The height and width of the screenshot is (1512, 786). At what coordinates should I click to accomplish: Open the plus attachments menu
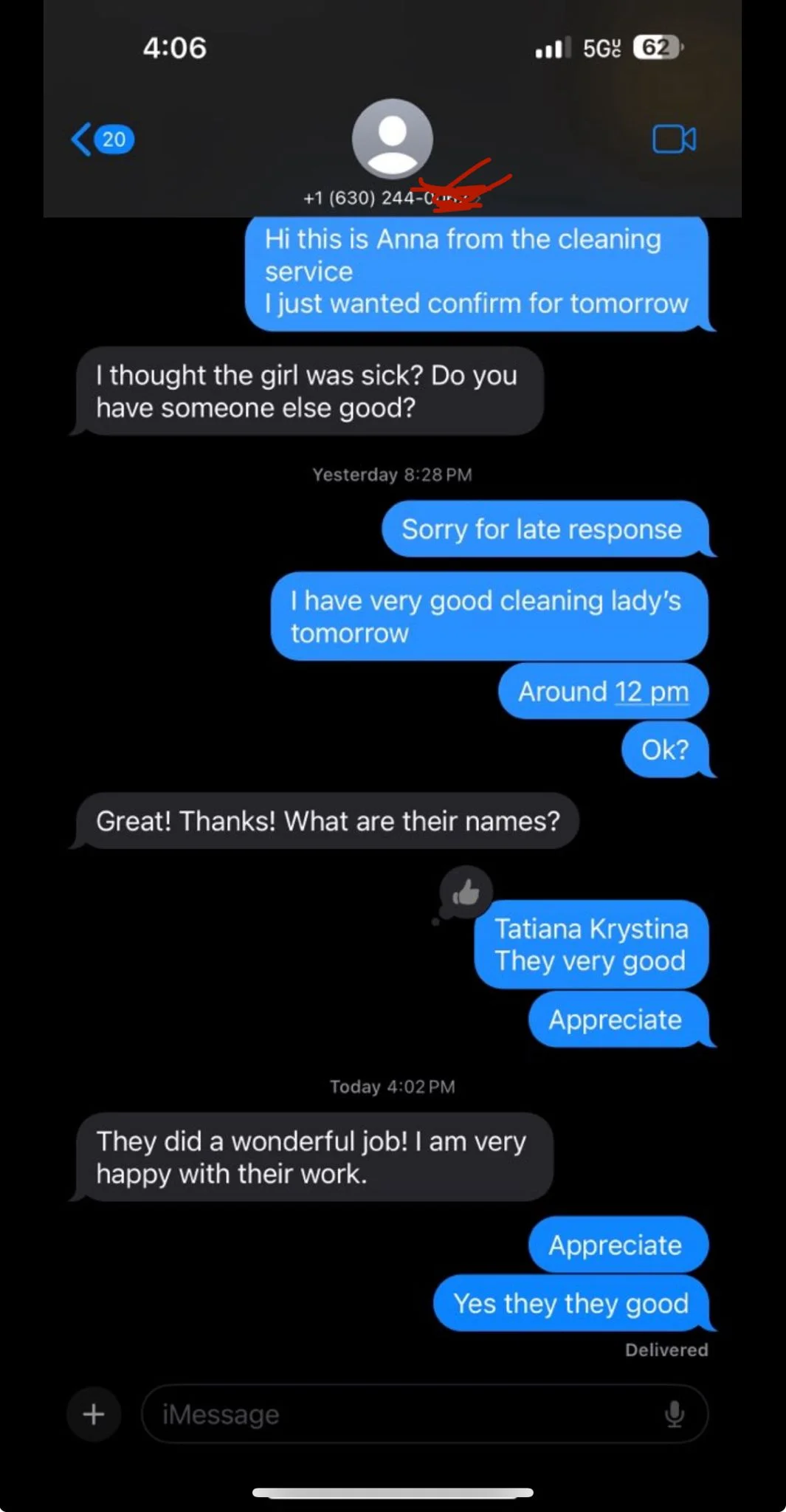coord(94,1414)
